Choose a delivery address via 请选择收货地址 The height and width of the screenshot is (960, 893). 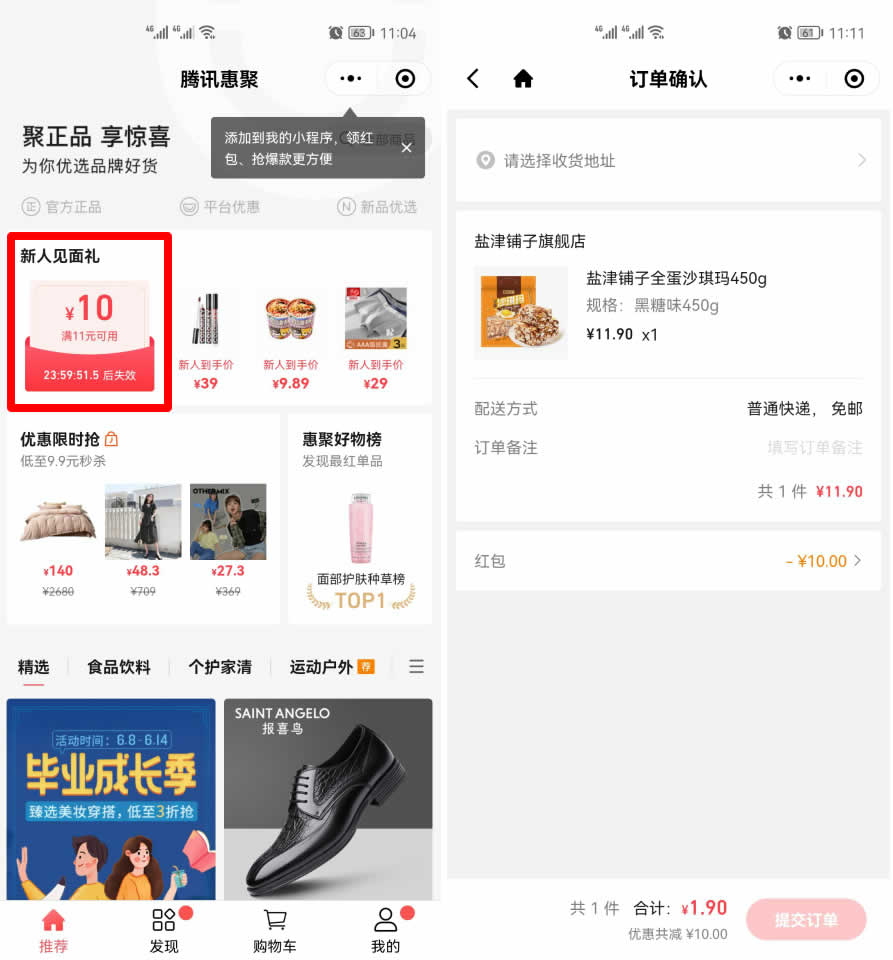coord(667,161)
